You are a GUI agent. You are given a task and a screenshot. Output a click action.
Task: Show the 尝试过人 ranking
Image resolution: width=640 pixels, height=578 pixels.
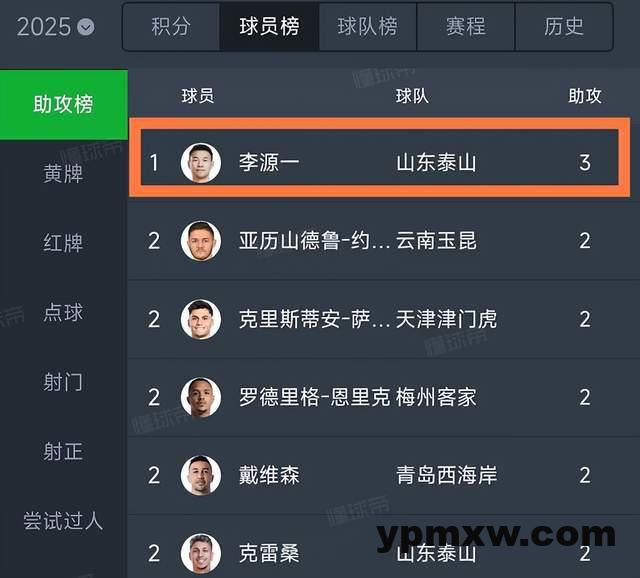[x=63, y=521]
